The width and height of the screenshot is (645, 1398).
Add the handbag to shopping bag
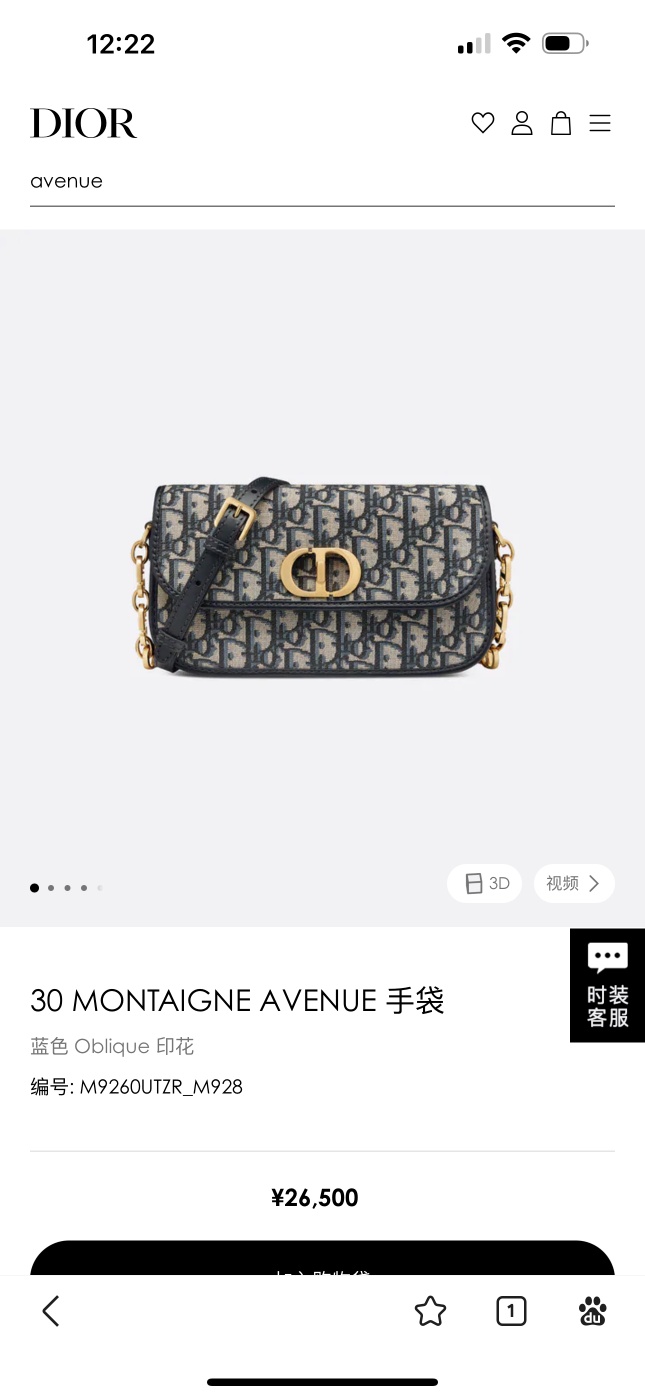pos(322,1261)
